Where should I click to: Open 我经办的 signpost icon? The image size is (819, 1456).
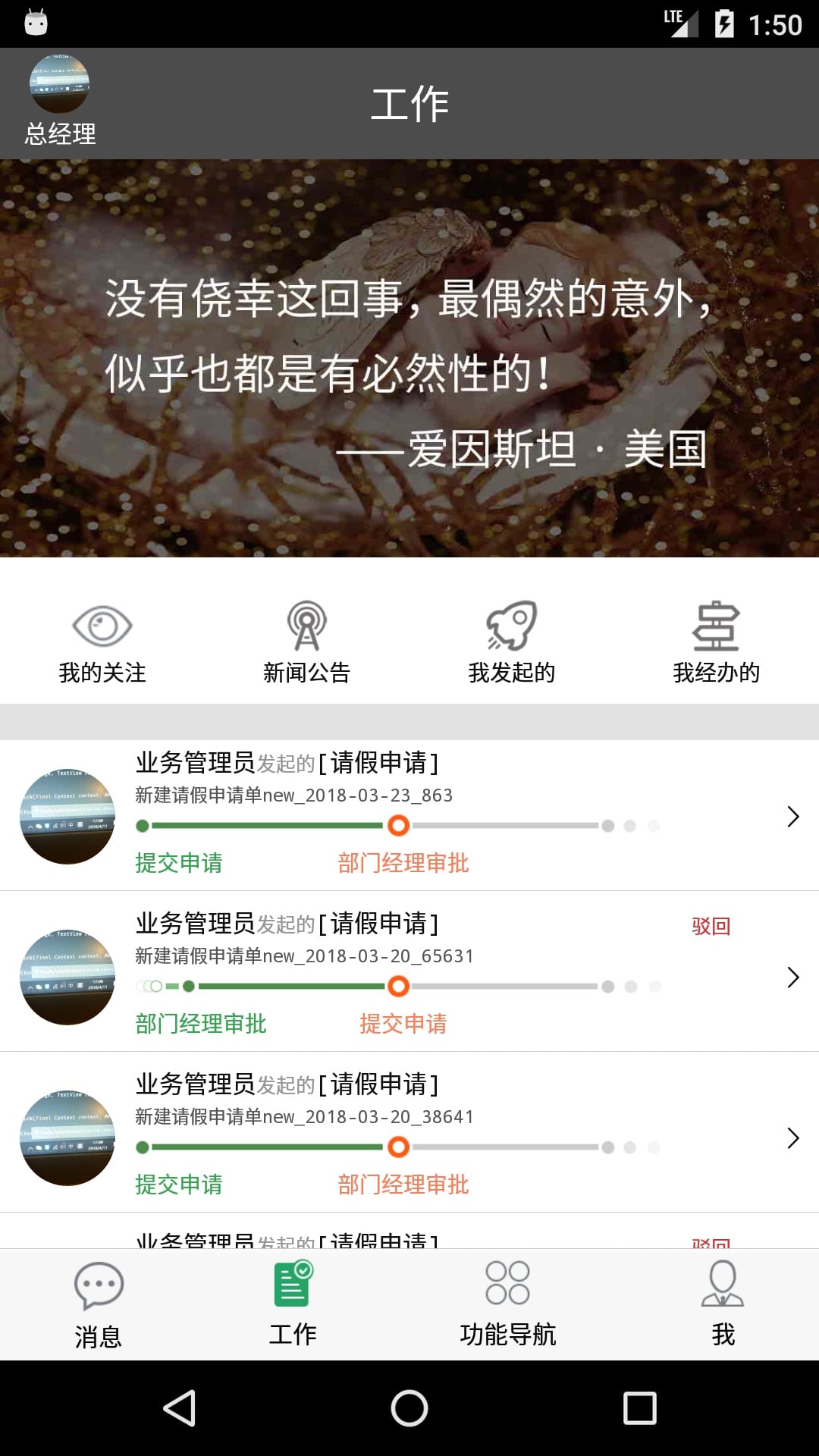click(717, 641)
